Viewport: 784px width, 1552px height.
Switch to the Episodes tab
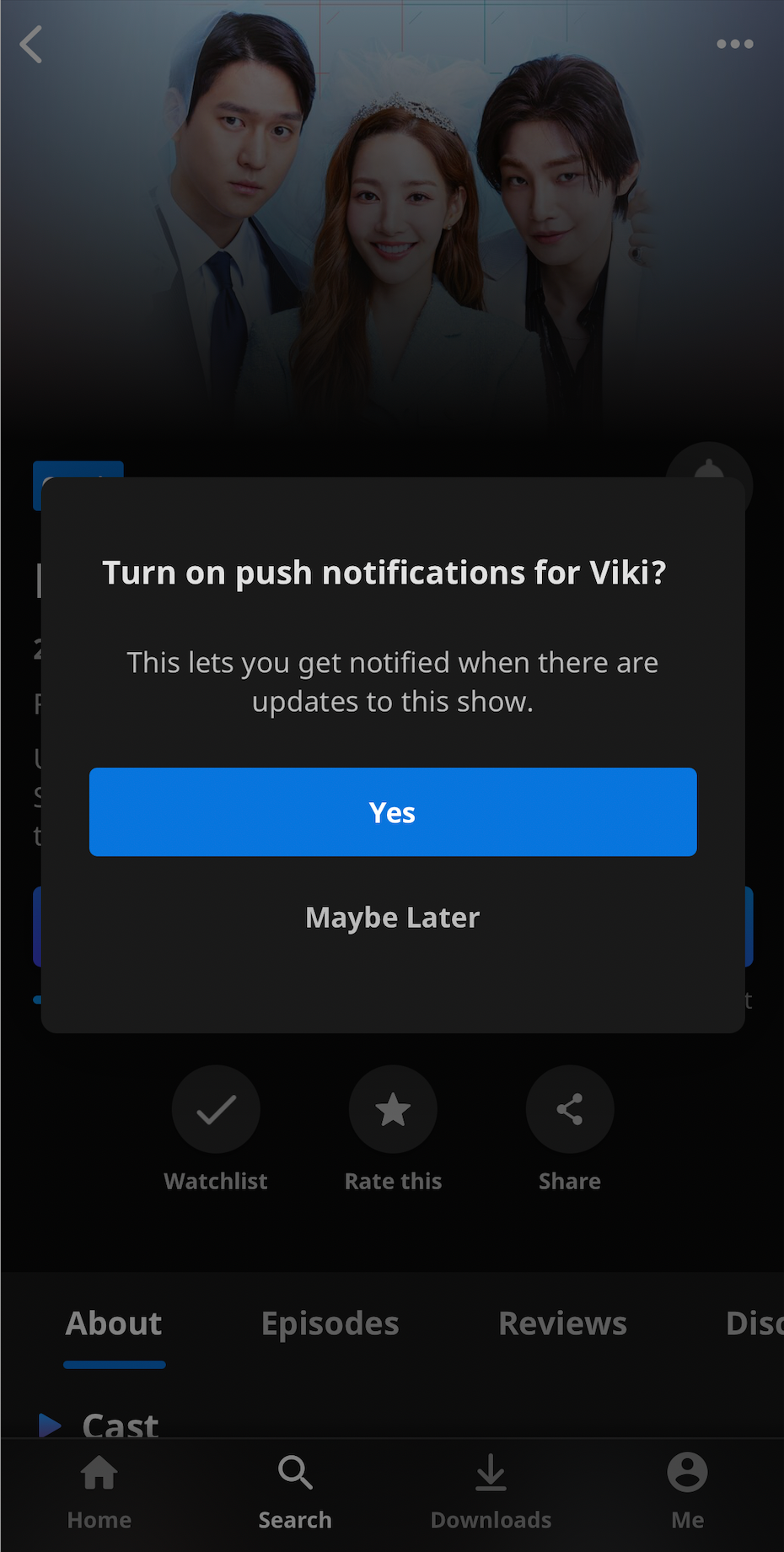(330, 1323)
